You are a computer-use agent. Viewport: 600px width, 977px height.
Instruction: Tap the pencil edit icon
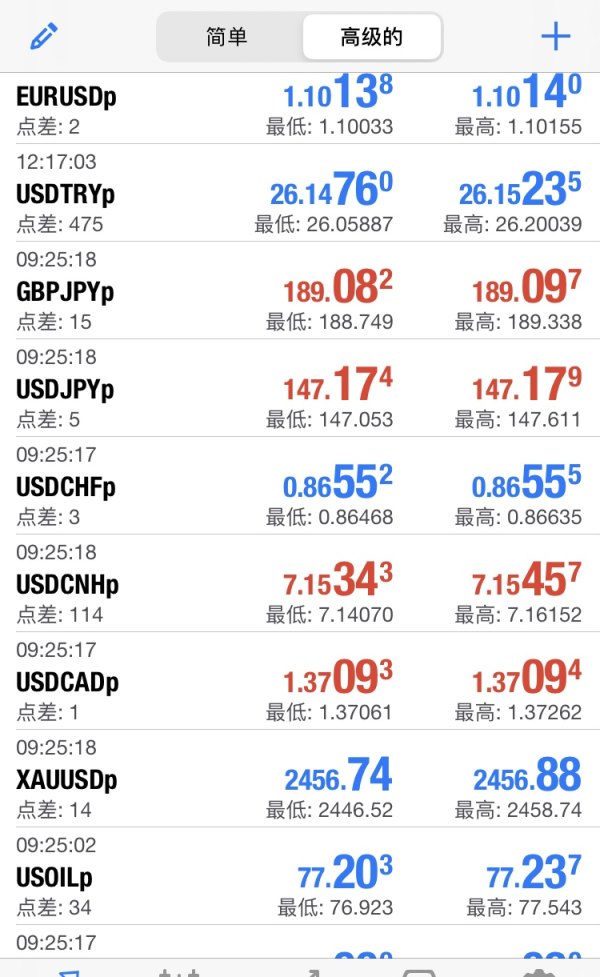coord(44,37)
